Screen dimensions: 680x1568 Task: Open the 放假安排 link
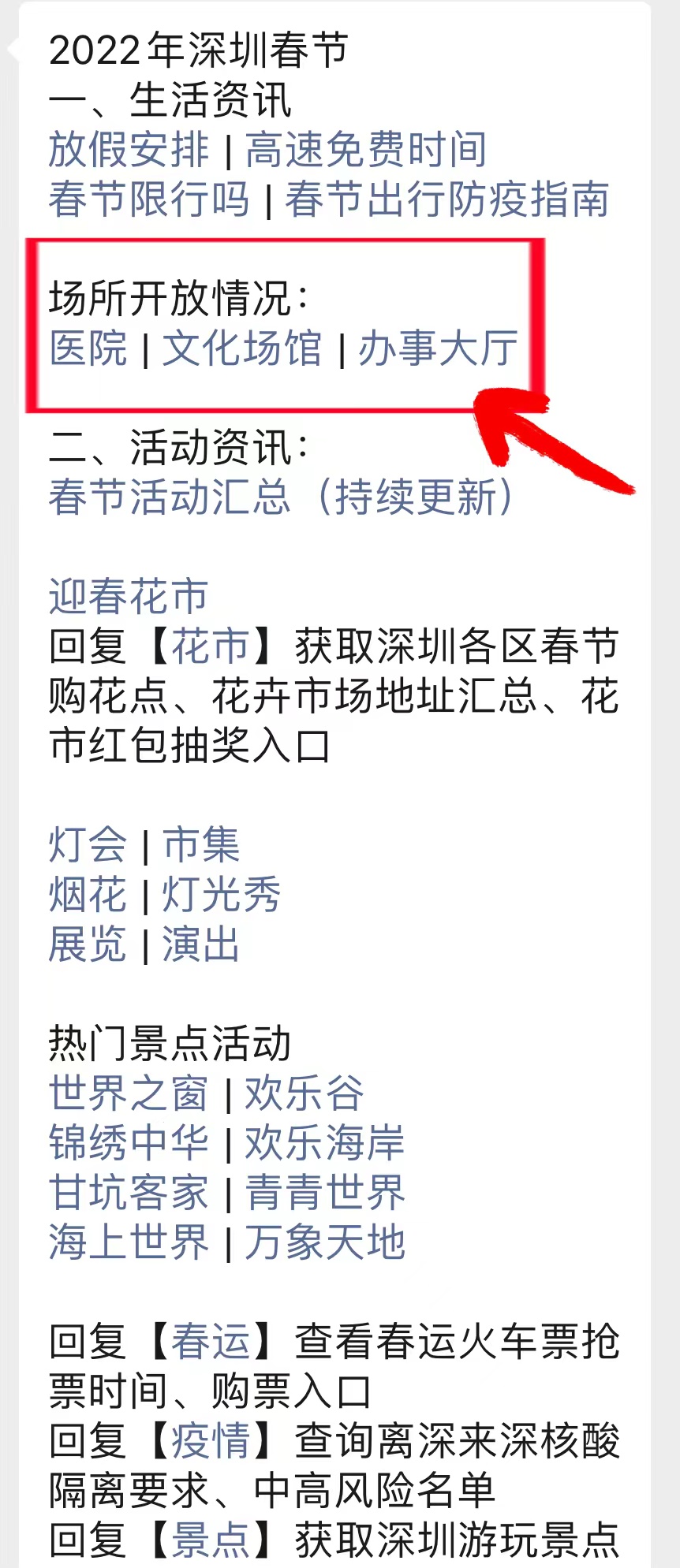coord(129,150)
